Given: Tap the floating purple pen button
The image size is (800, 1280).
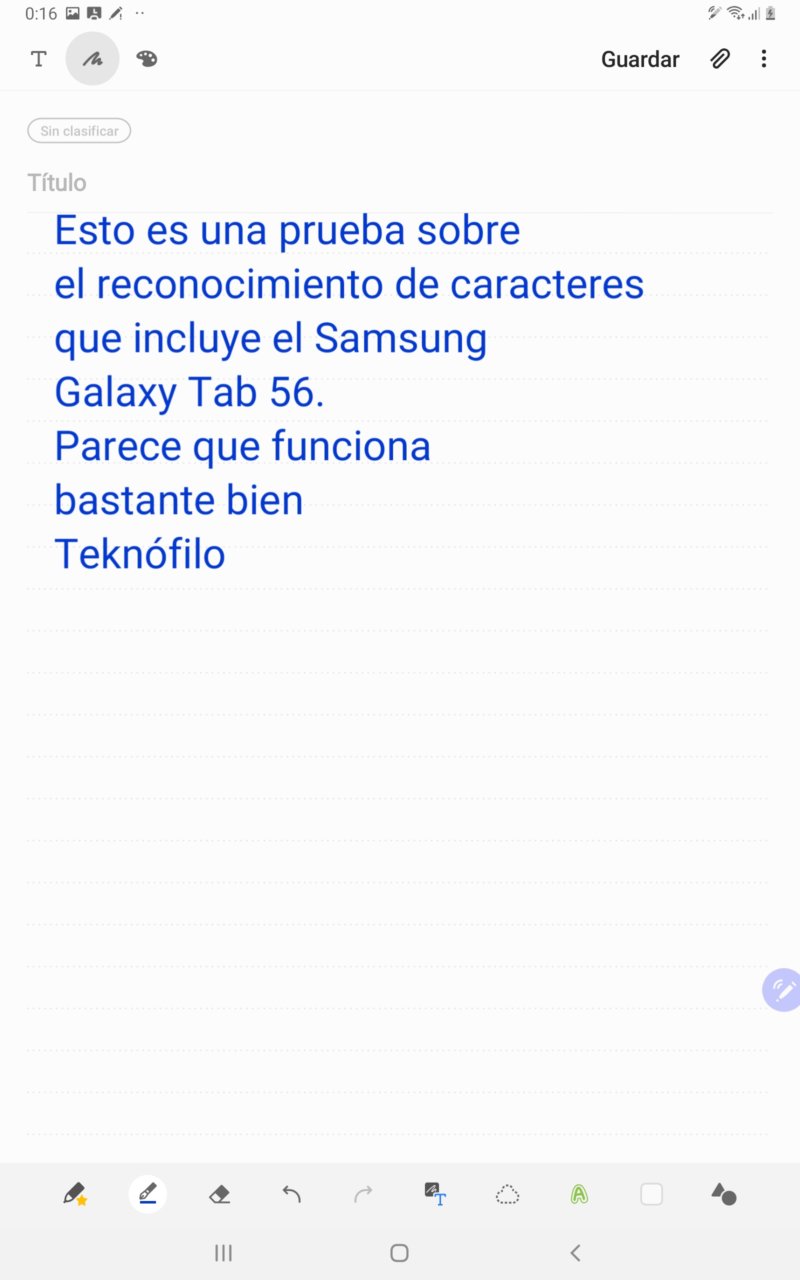Looking at the screenshot, I should pyautogui.click(x=782, y=990).
